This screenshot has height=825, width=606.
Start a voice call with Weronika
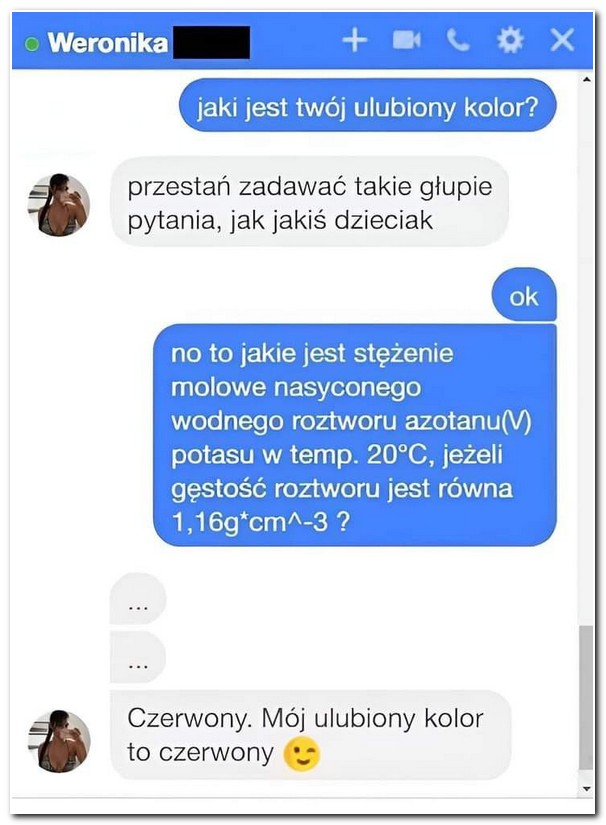tap(458, 41)
